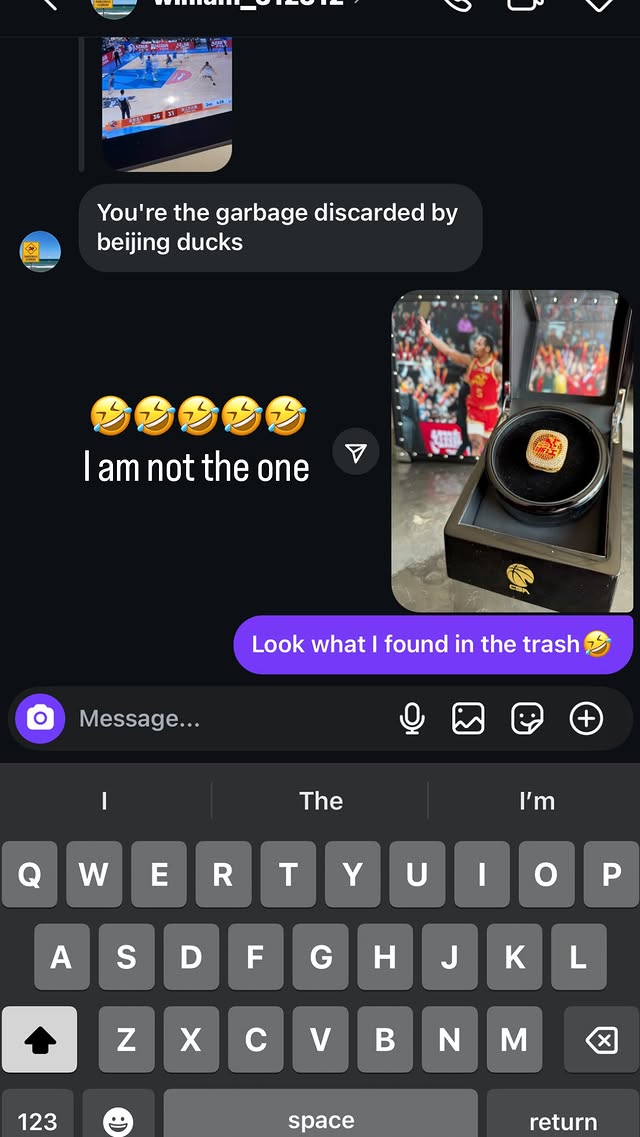Tap the plus icon for more options
640x1137 pixels.
click(586, 718)
